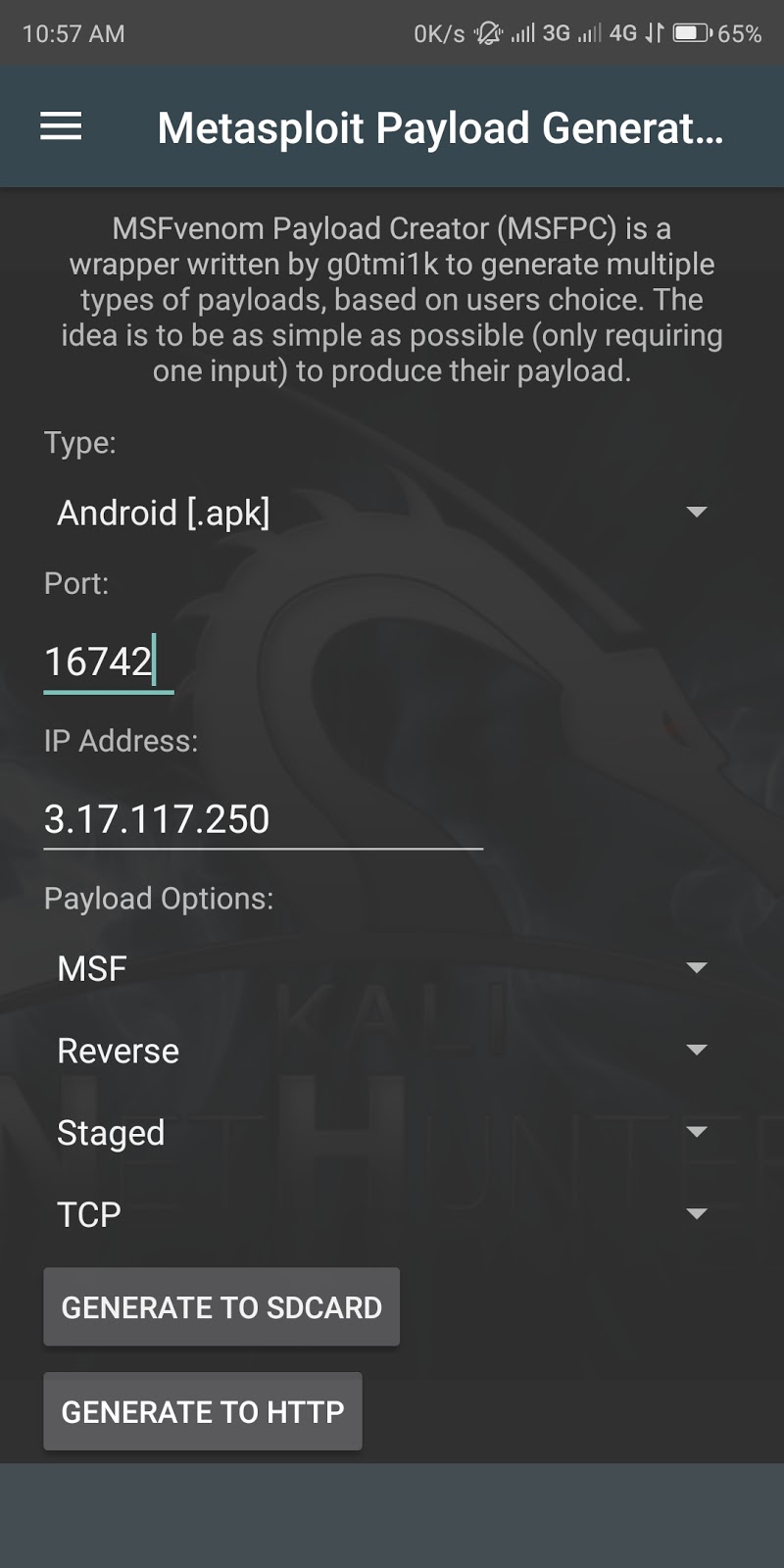Tap Generate to HTTP button

point(203,1411)
